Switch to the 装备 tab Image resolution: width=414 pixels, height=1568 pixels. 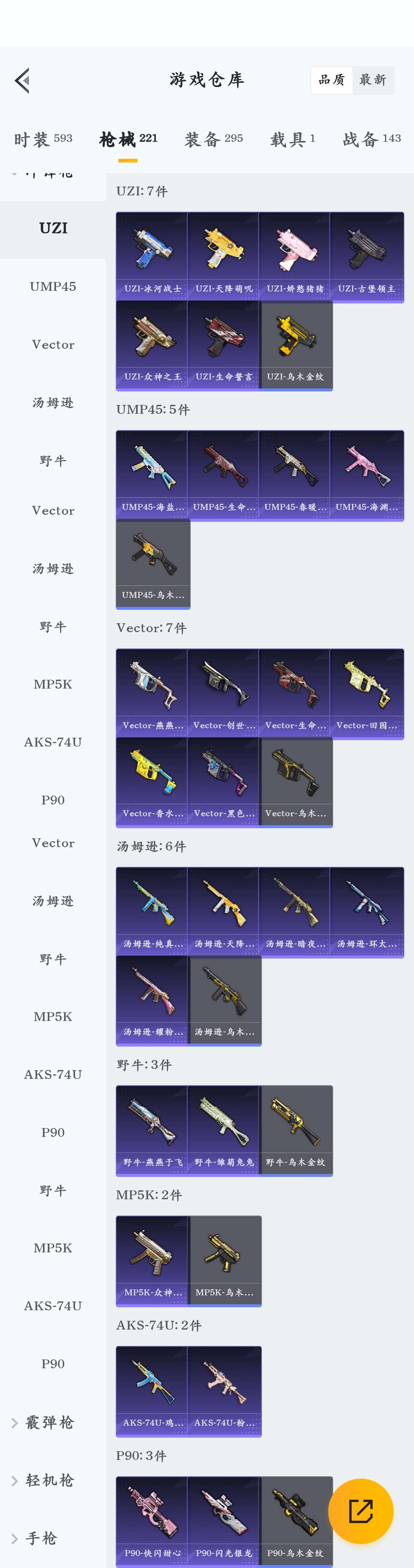[213, 139]
